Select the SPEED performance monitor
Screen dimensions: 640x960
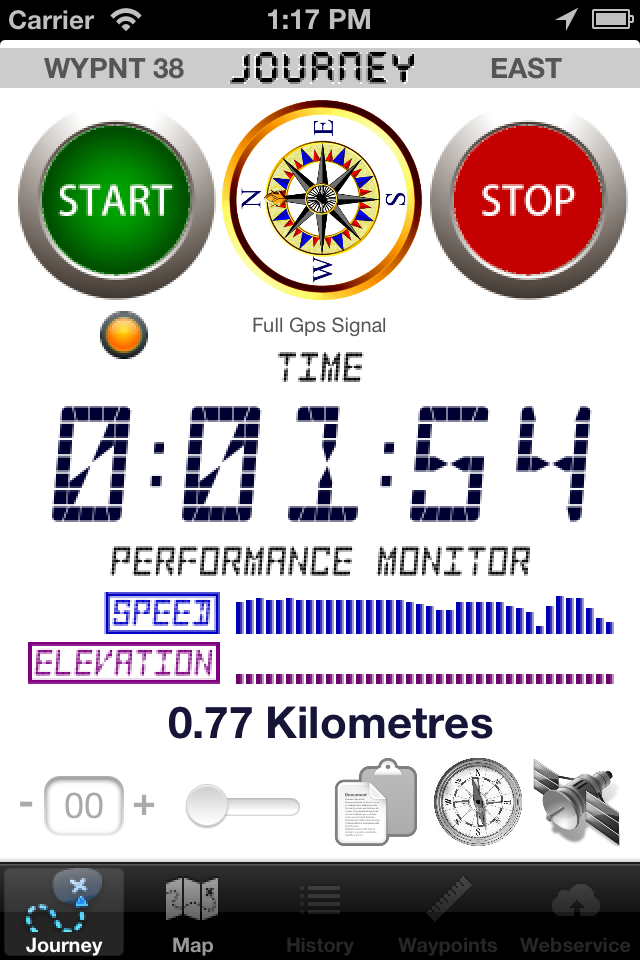[x=162, y=612]
